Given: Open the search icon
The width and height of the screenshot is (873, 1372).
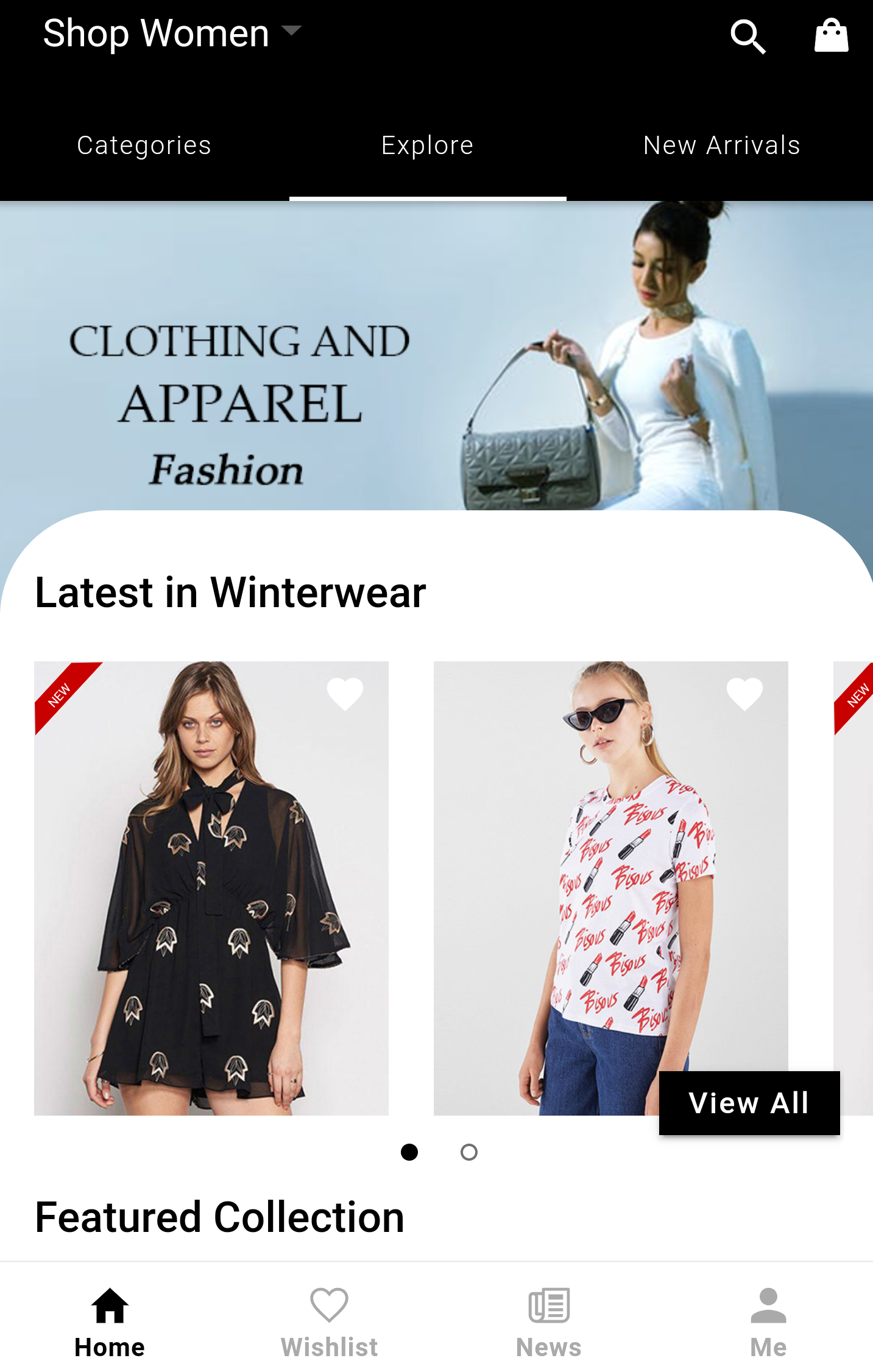Looking at the screenshot, I should pyautogui.click(x=748, y=37).
